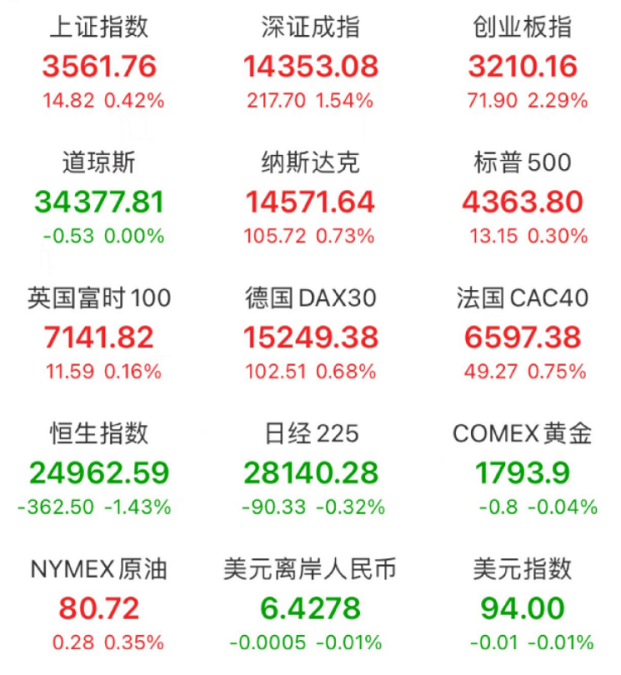Select the 创业板指 quote card
This screenshot has height=675, width=621.
click(x=522, y=66)
